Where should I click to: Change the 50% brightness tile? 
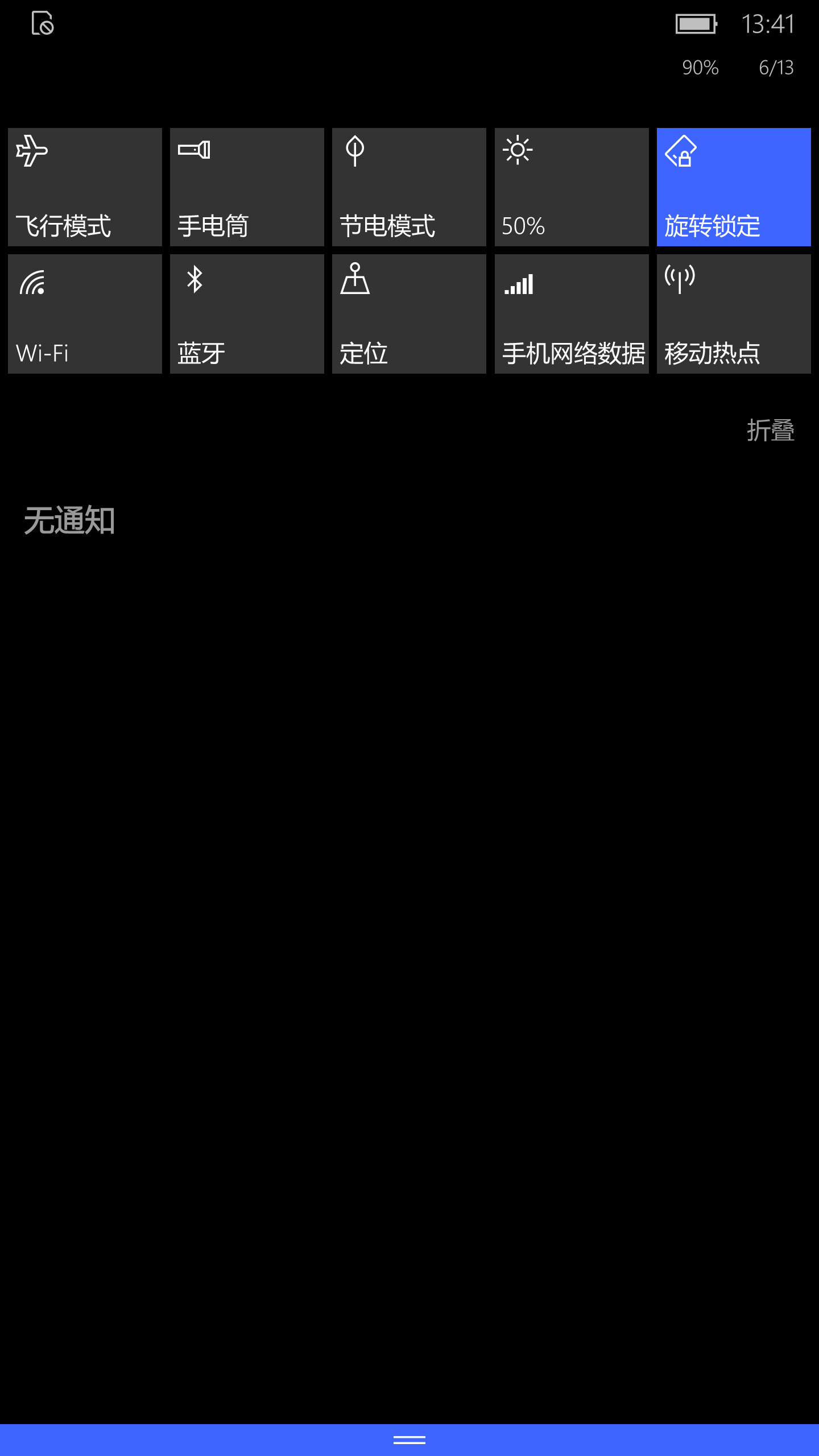click(572, 187)
